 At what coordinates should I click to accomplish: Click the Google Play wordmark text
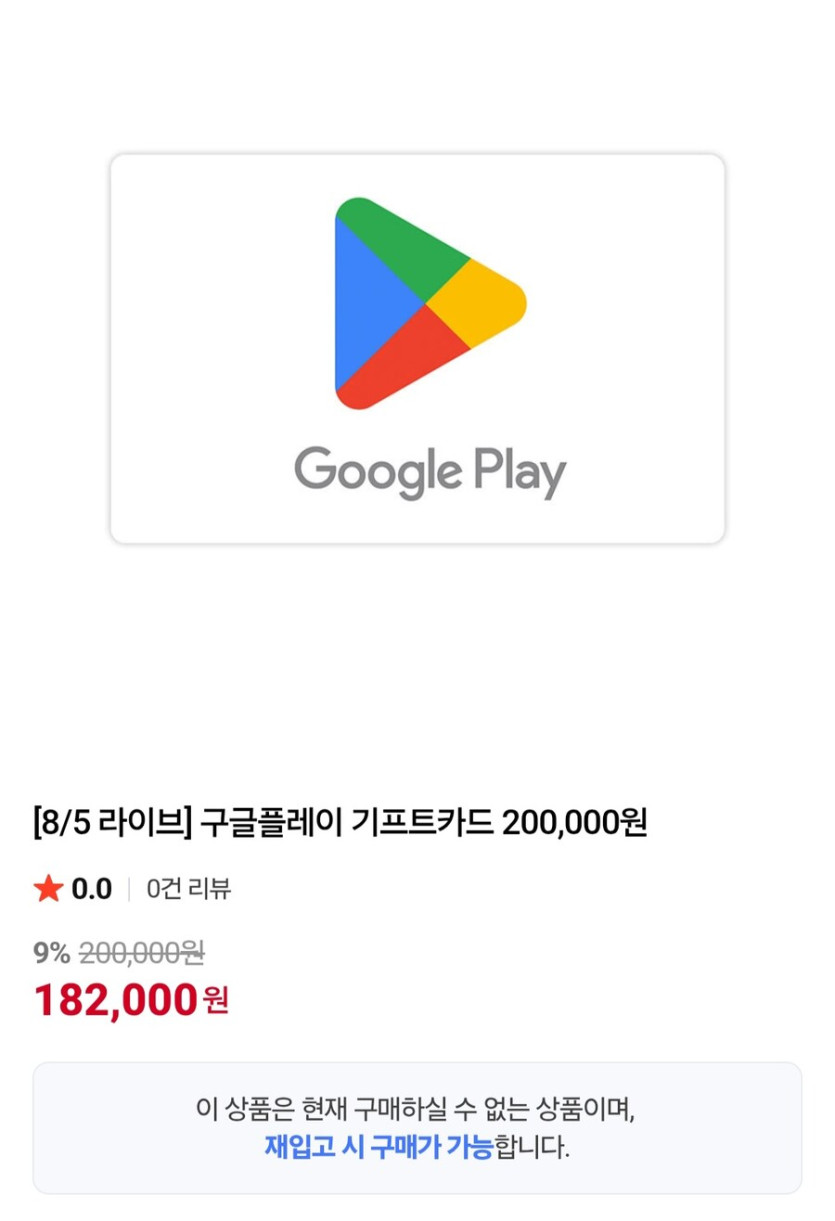coord(430,470)
